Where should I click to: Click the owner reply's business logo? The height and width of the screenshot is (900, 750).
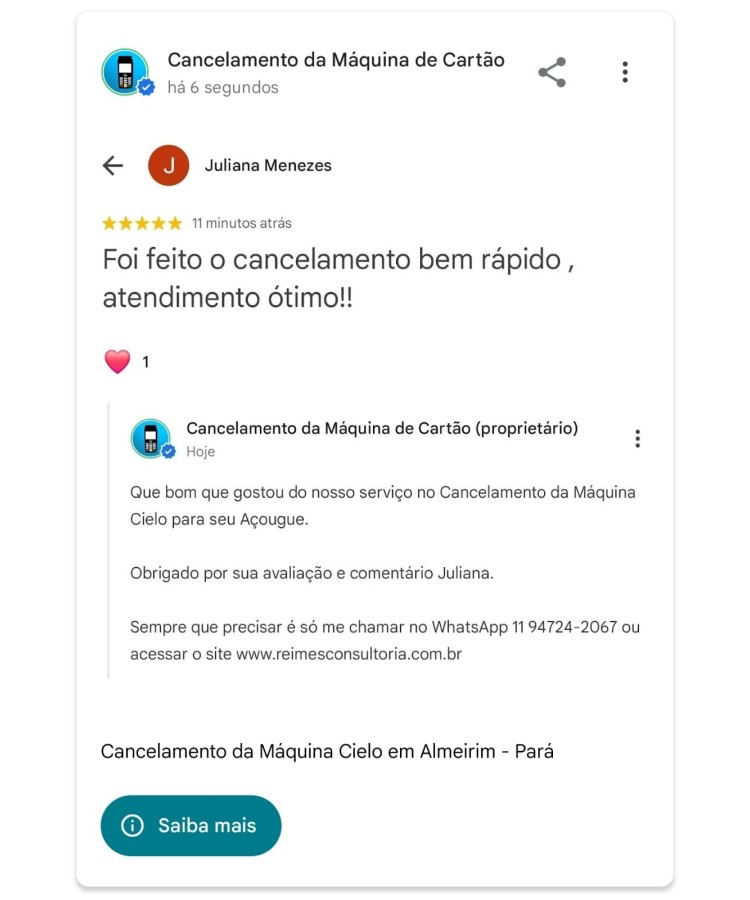pyautogui.click(x=152, y=437)
